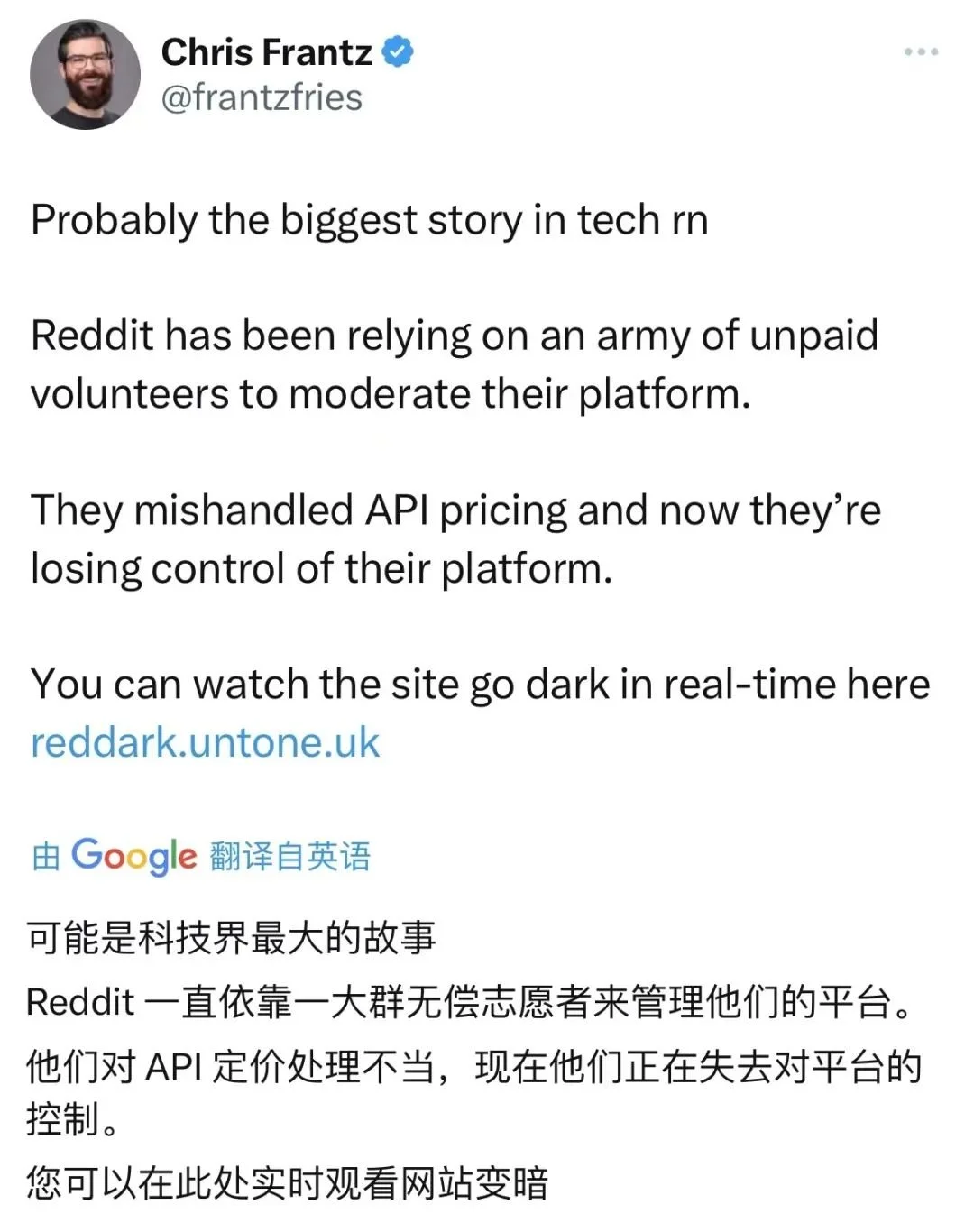974x1232 pixels.
Task: Open the tweet's three-dot overflow menu
Action: [x=921, y=52]
